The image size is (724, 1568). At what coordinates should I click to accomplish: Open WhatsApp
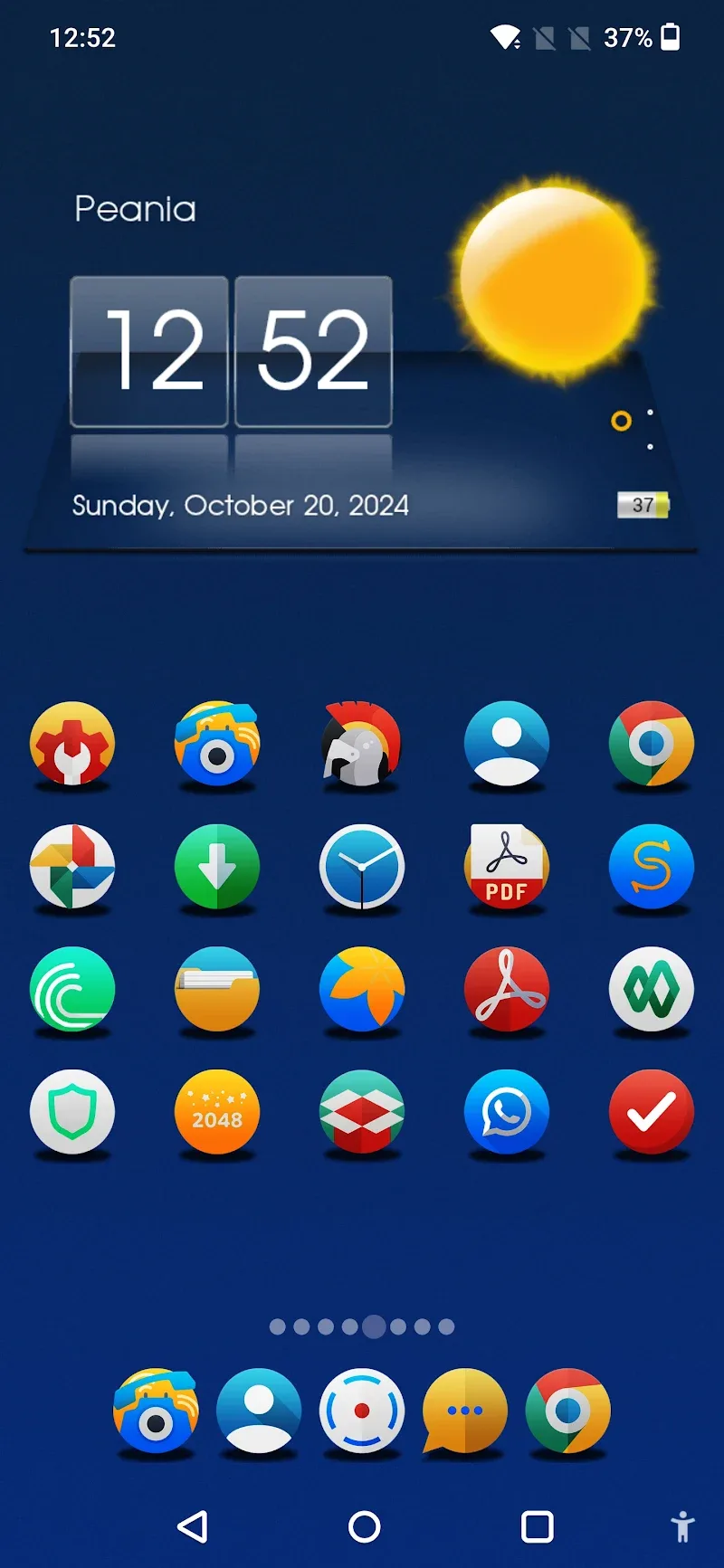[x=507, y=1113]
